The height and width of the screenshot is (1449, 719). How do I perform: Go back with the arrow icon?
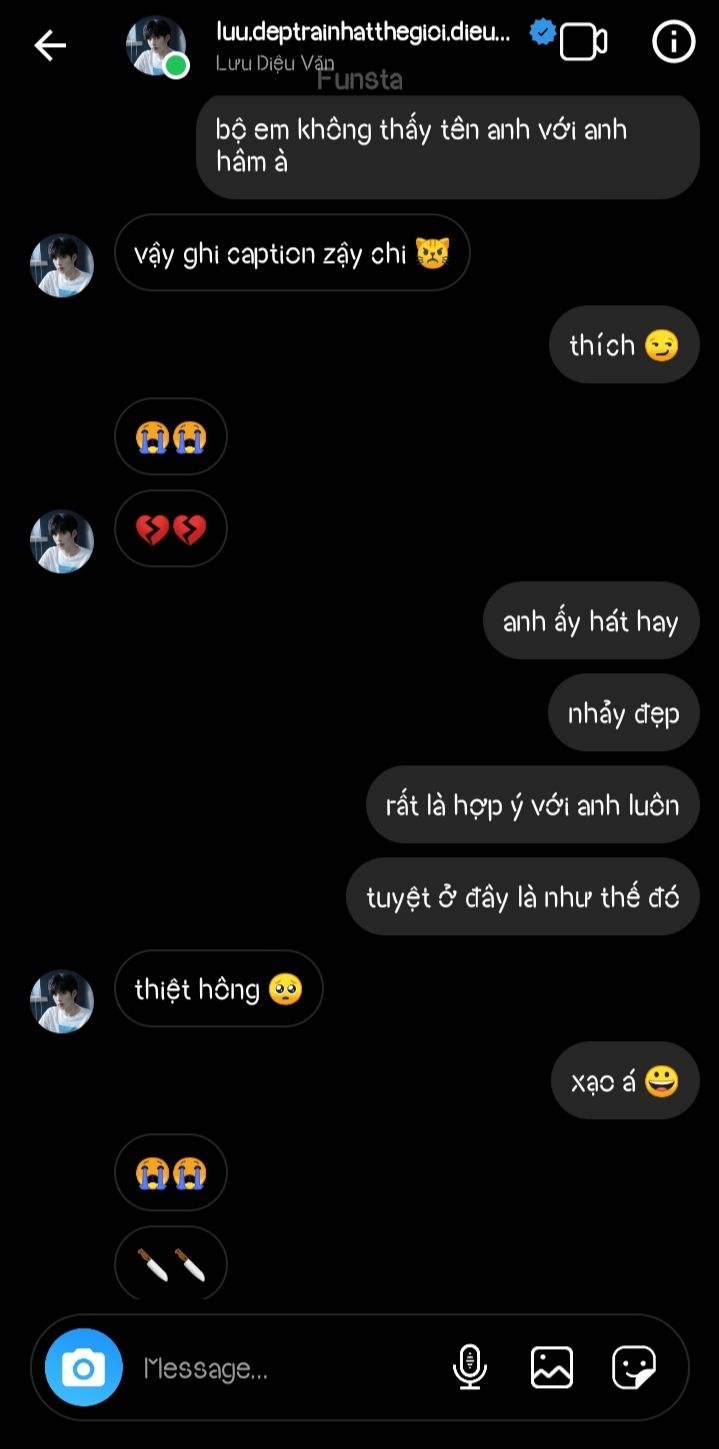pyautogui.click(x=50, y=45)
